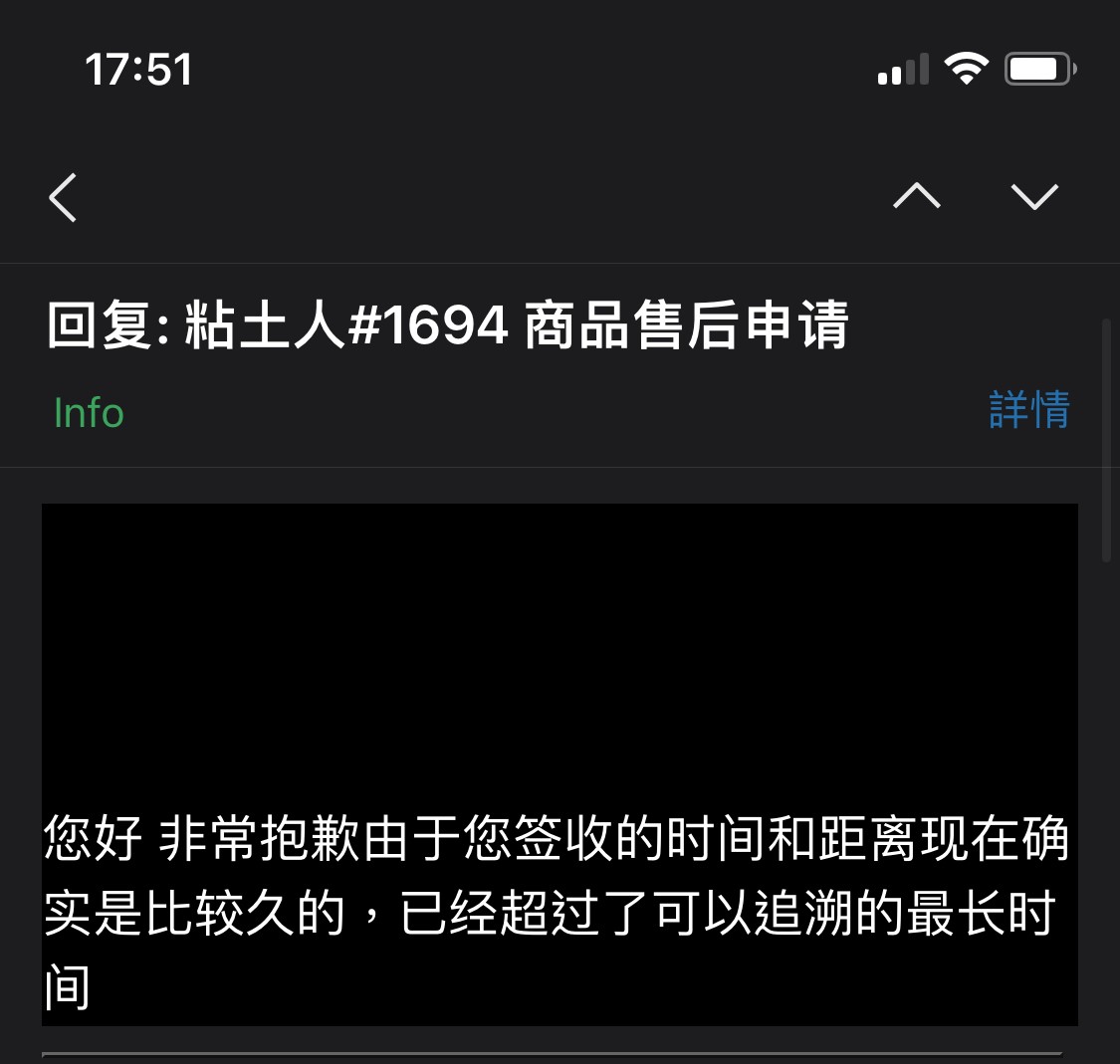Jump to the next email
The image size is (1120, 1064).
(x=1034, y=196)
